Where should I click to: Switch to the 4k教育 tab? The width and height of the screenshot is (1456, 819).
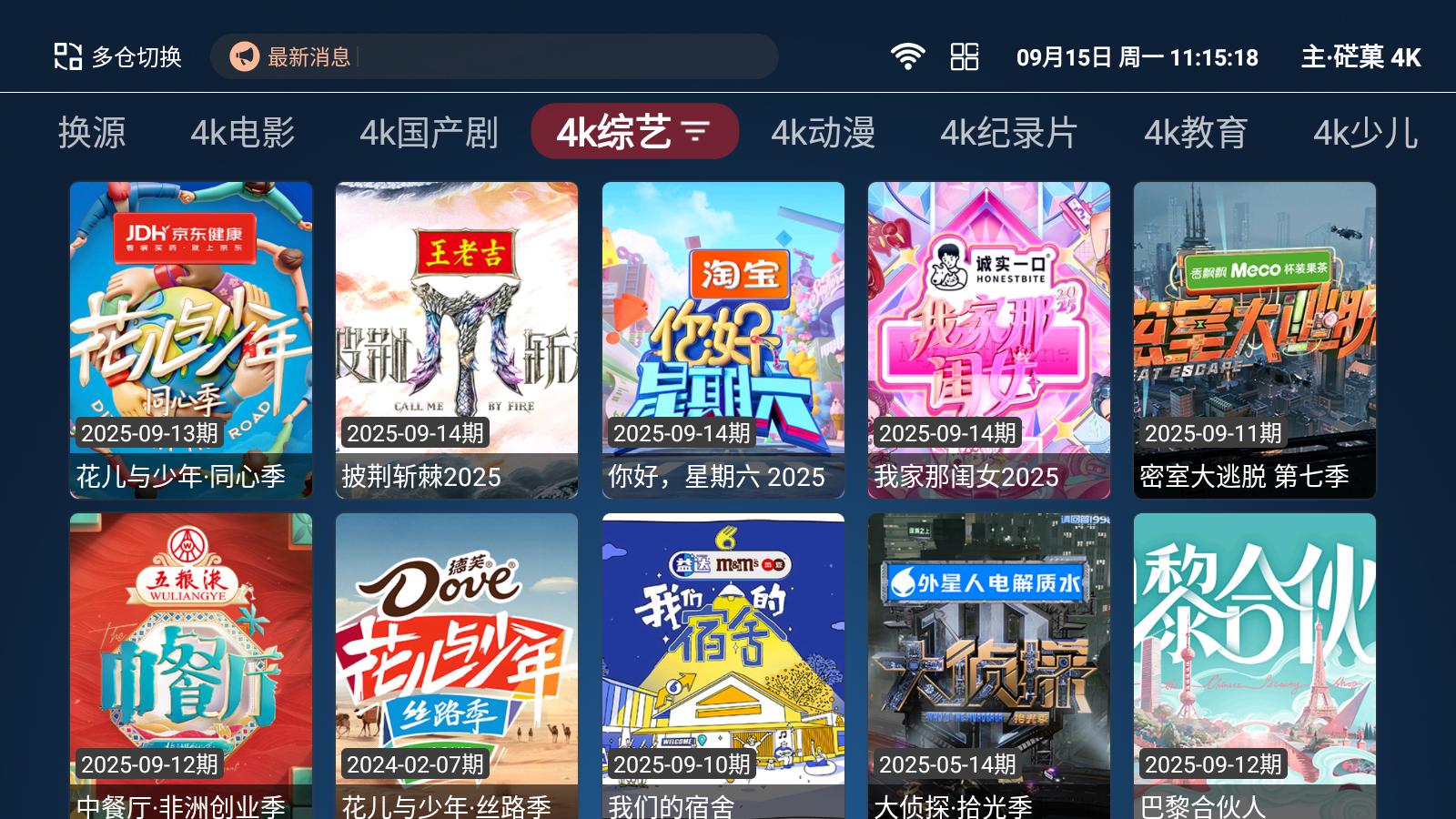(x=1195, y=133)
